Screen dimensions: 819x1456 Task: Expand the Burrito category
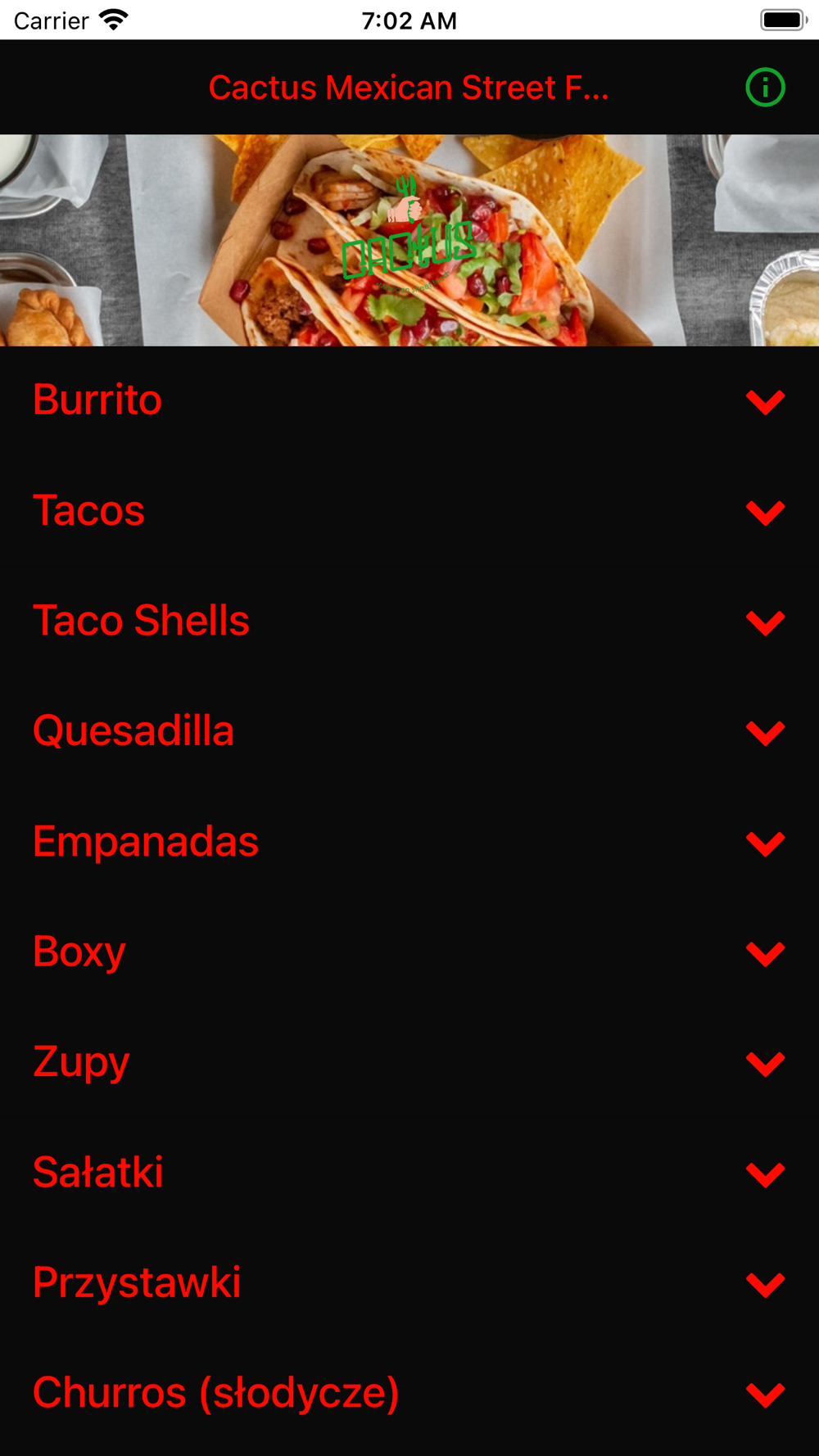pos(409,400)
